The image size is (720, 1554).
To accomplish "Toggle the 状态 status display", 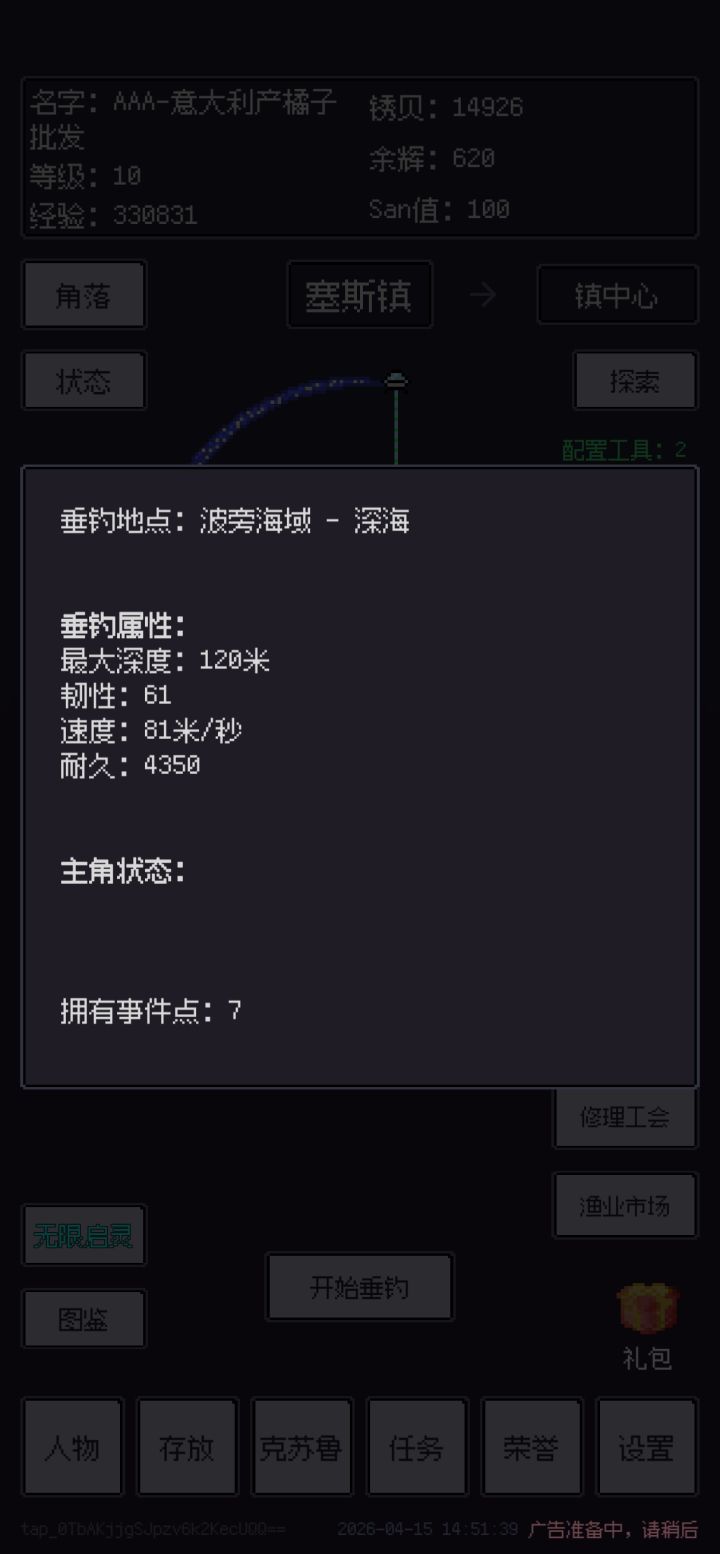I will (x=84, y=381).
